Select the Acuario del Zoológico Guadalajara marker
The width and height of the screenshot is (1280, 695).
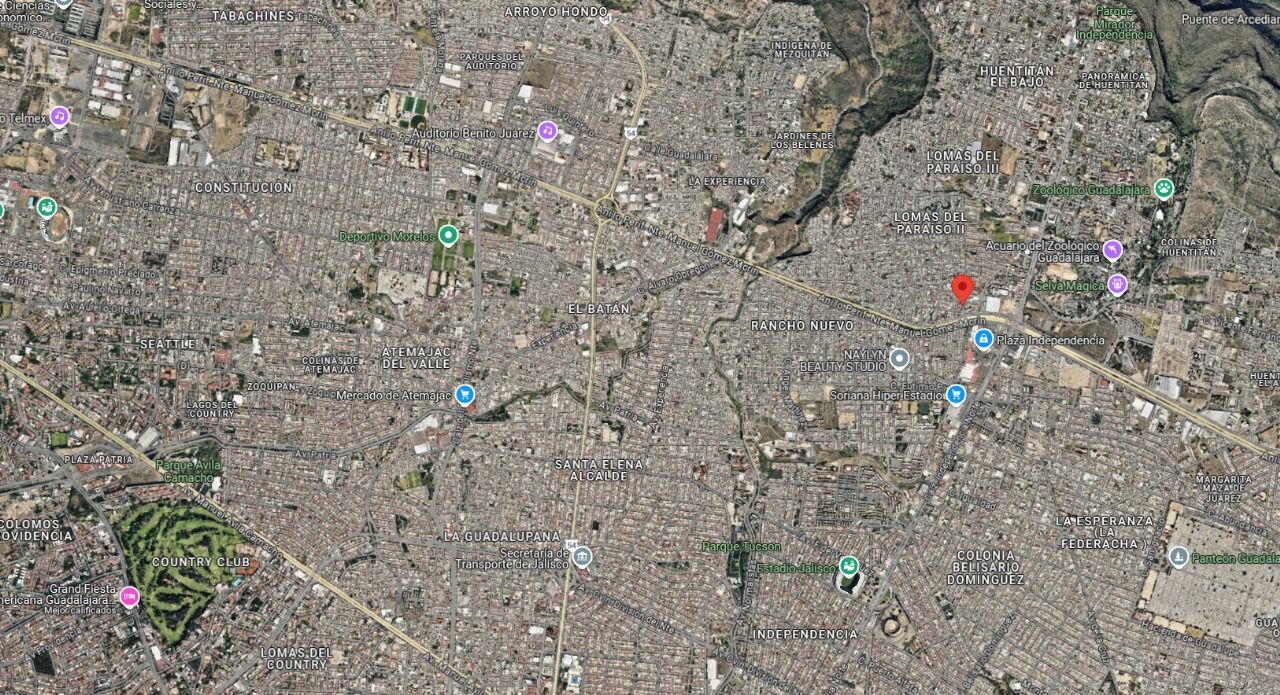[1113, 250]
